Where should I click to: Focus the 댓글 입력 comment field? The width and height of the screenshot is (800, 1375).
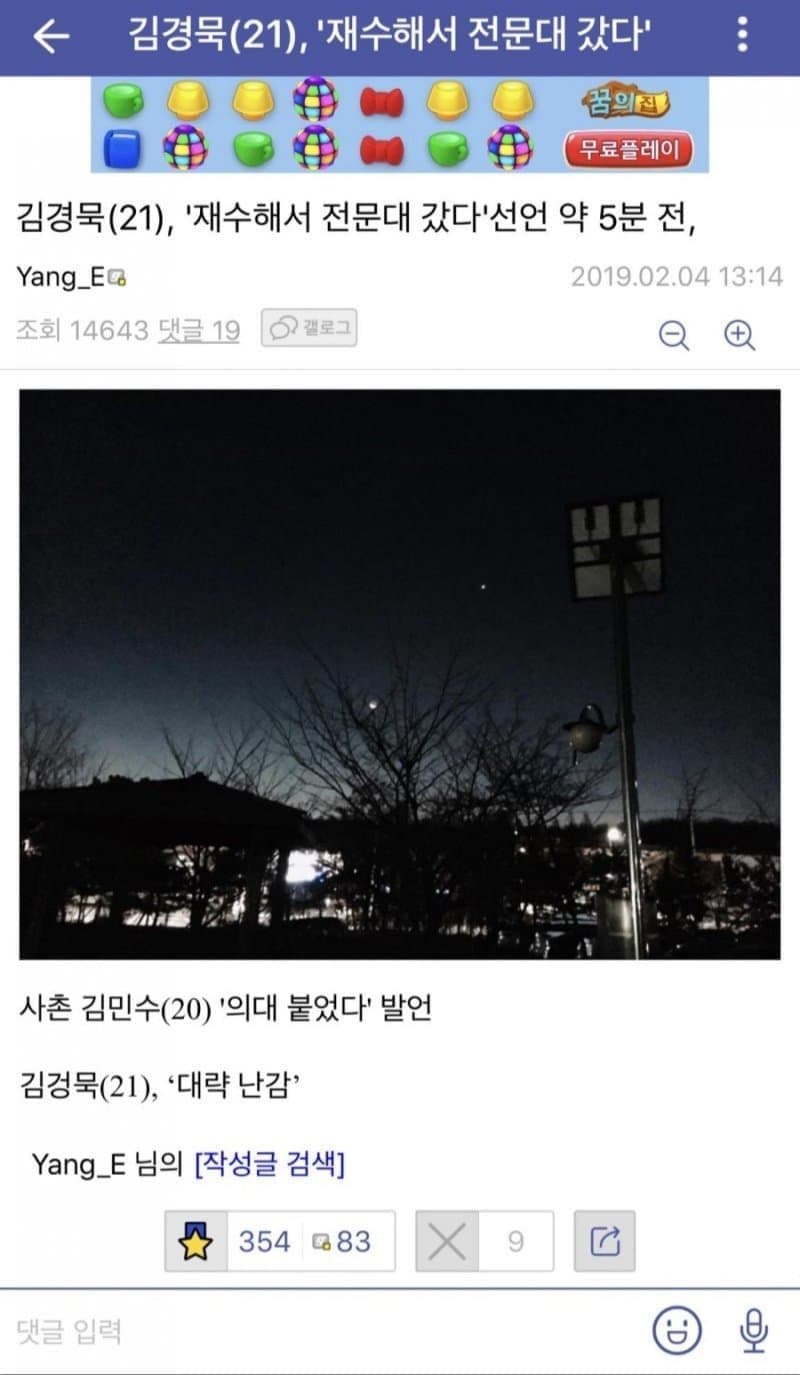320,1331
